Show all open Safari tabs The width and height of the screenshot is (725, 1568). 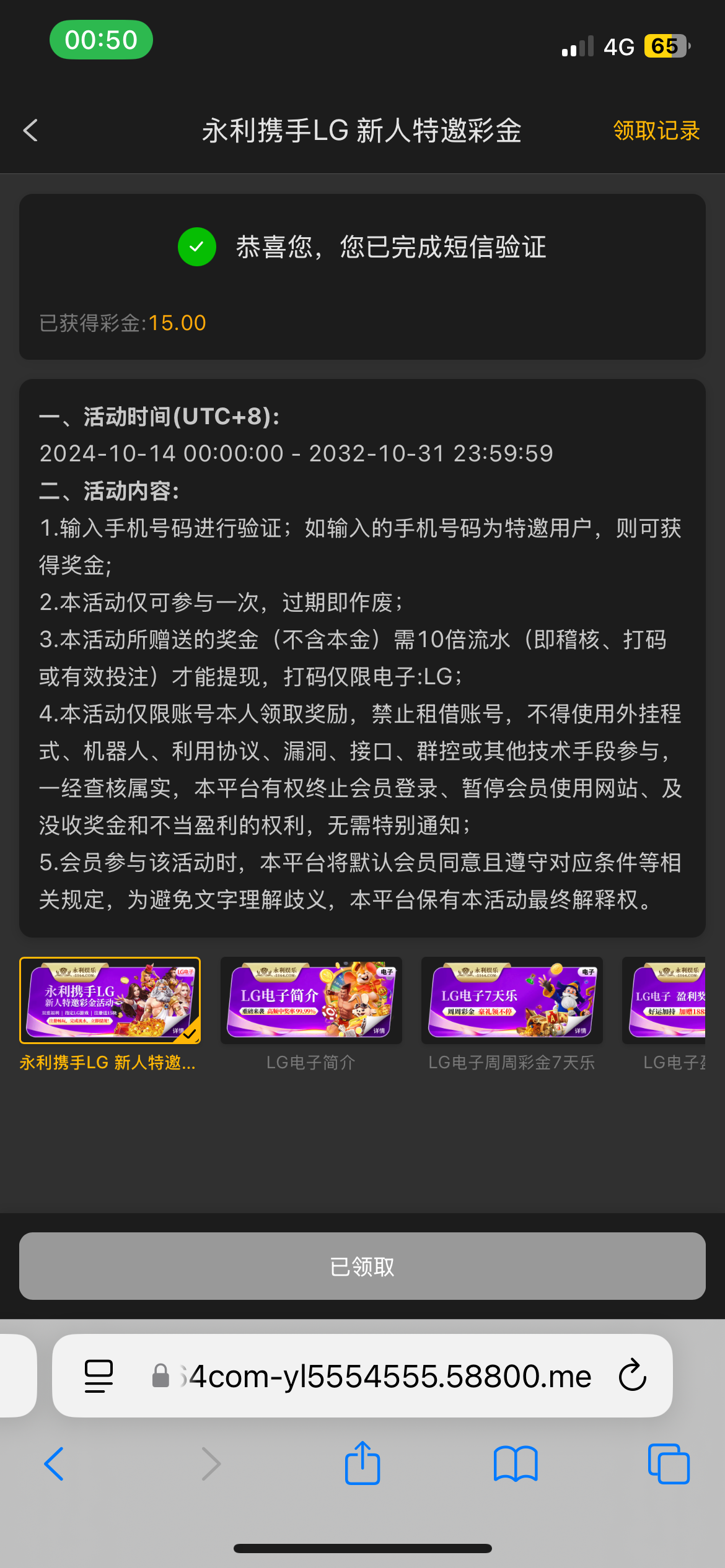pos(668,1464)
